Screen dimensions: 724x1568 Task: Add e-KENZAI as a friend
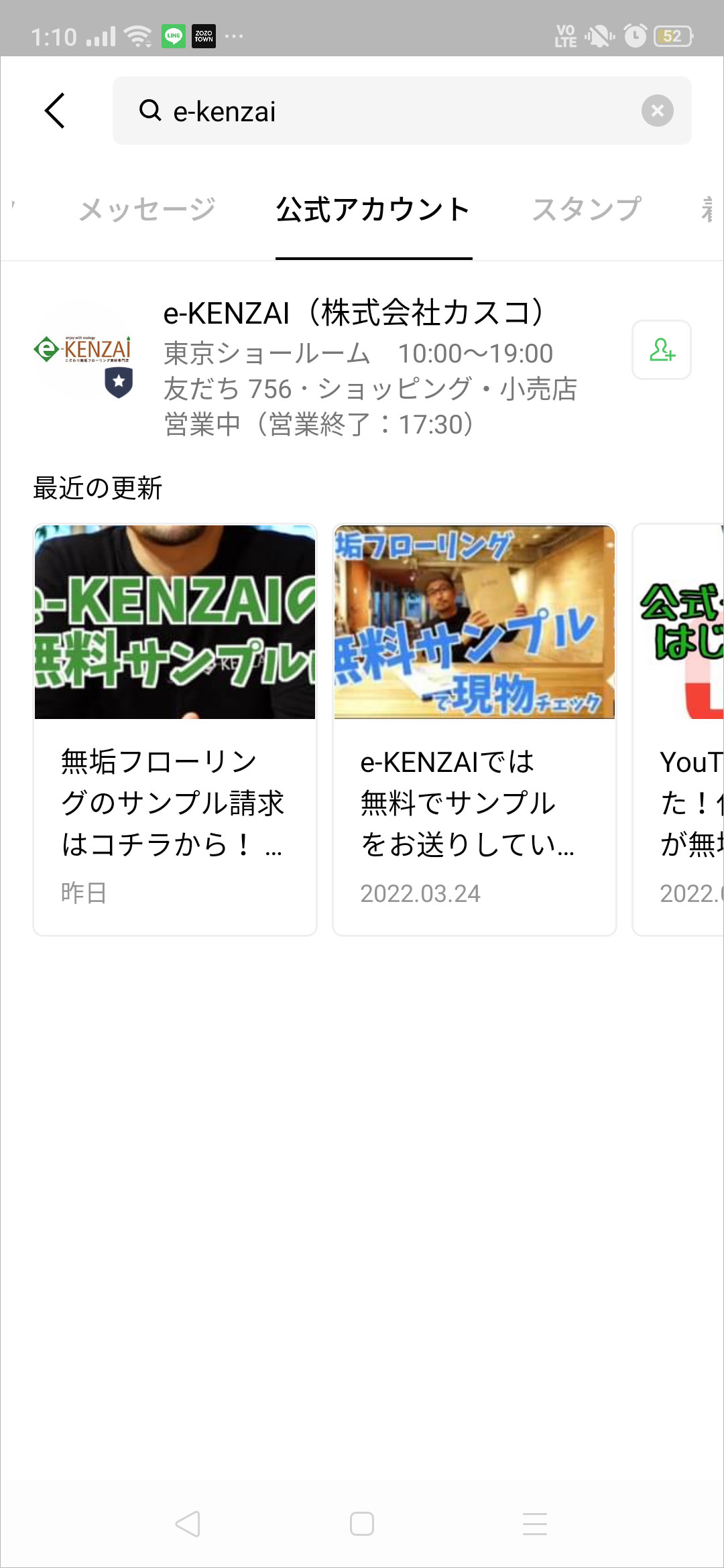click(662, 350)
